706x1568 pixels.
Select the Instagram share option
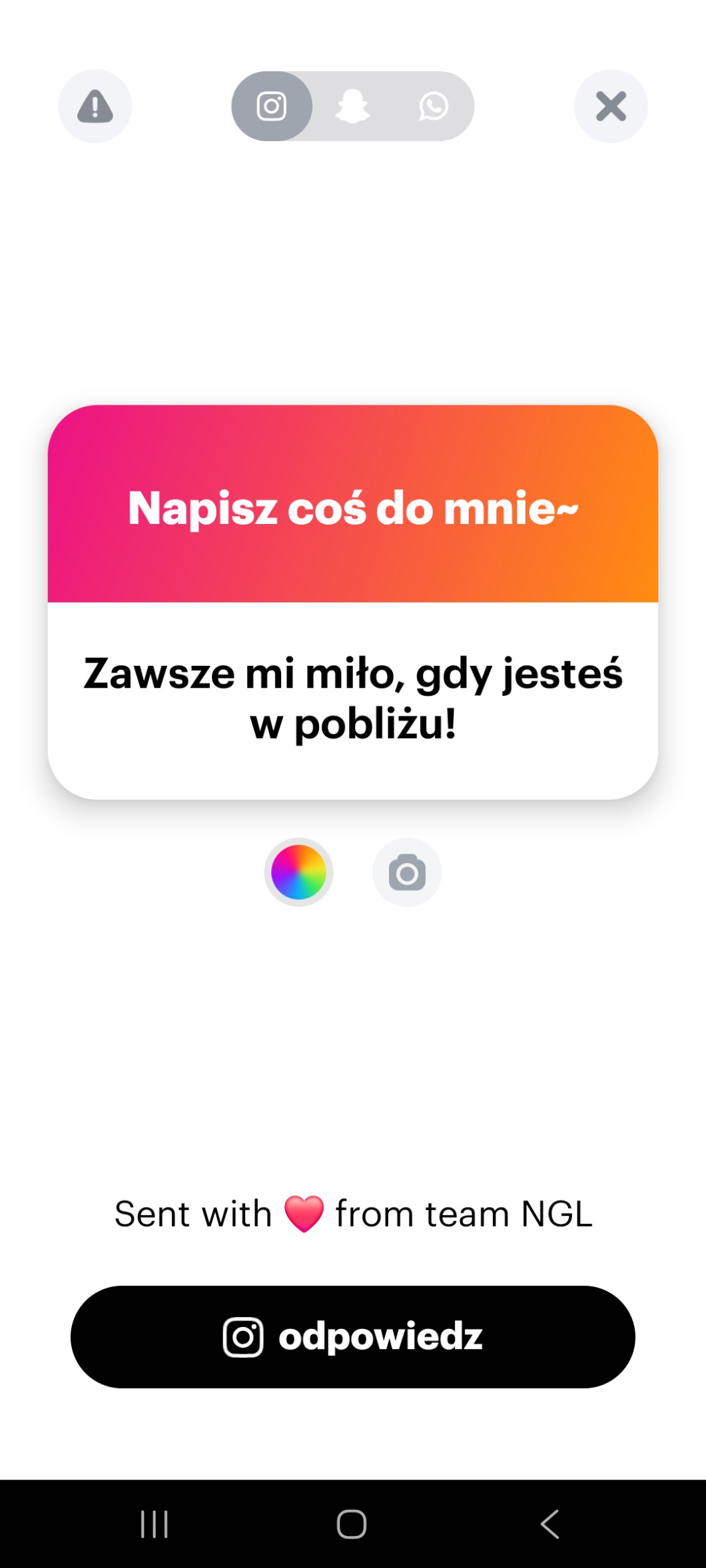point(272,107)
